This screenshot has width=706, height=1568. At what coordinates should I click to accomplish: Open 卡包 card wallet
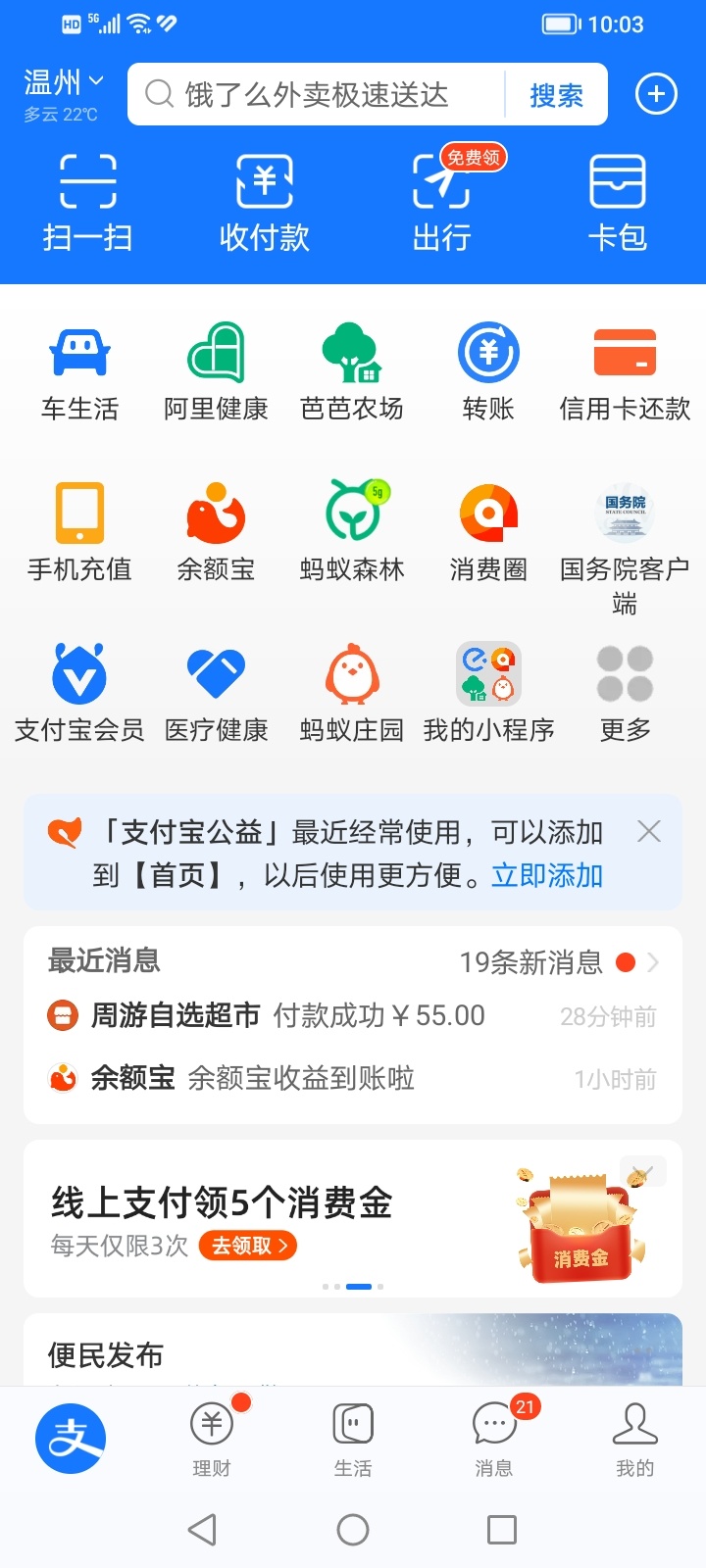pyautogui.click(x=617, y=203)
